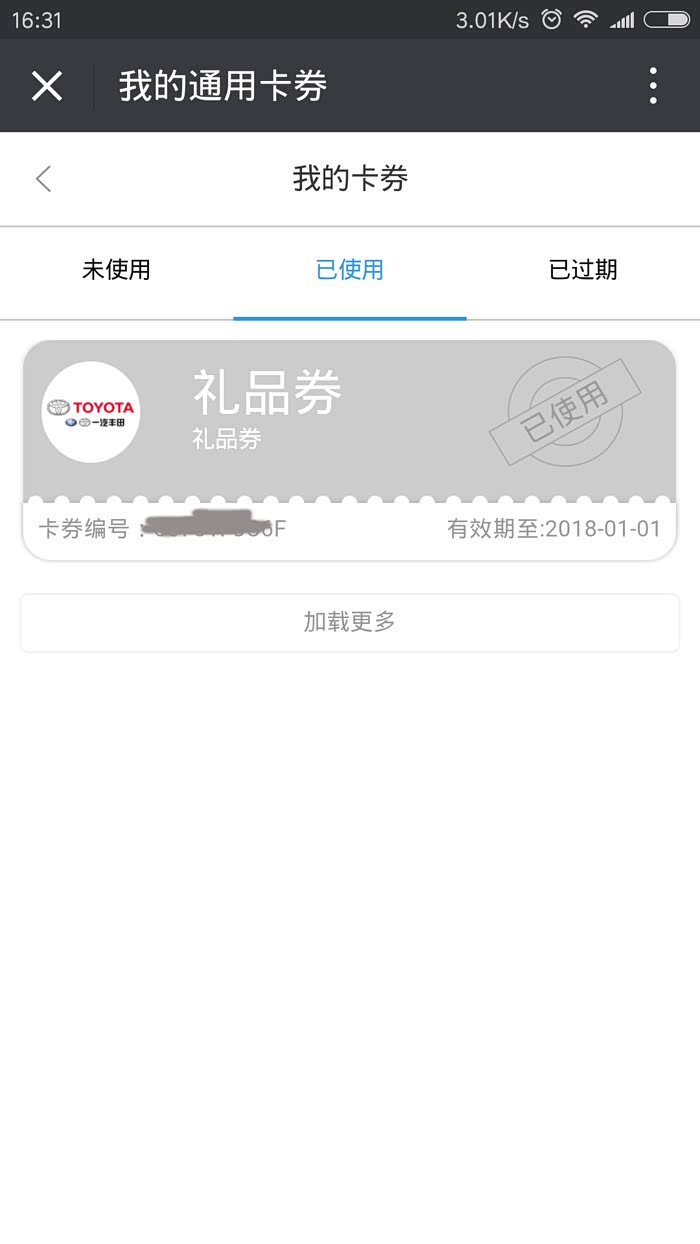Tap 加载更多 to load more

click(350, 622)
